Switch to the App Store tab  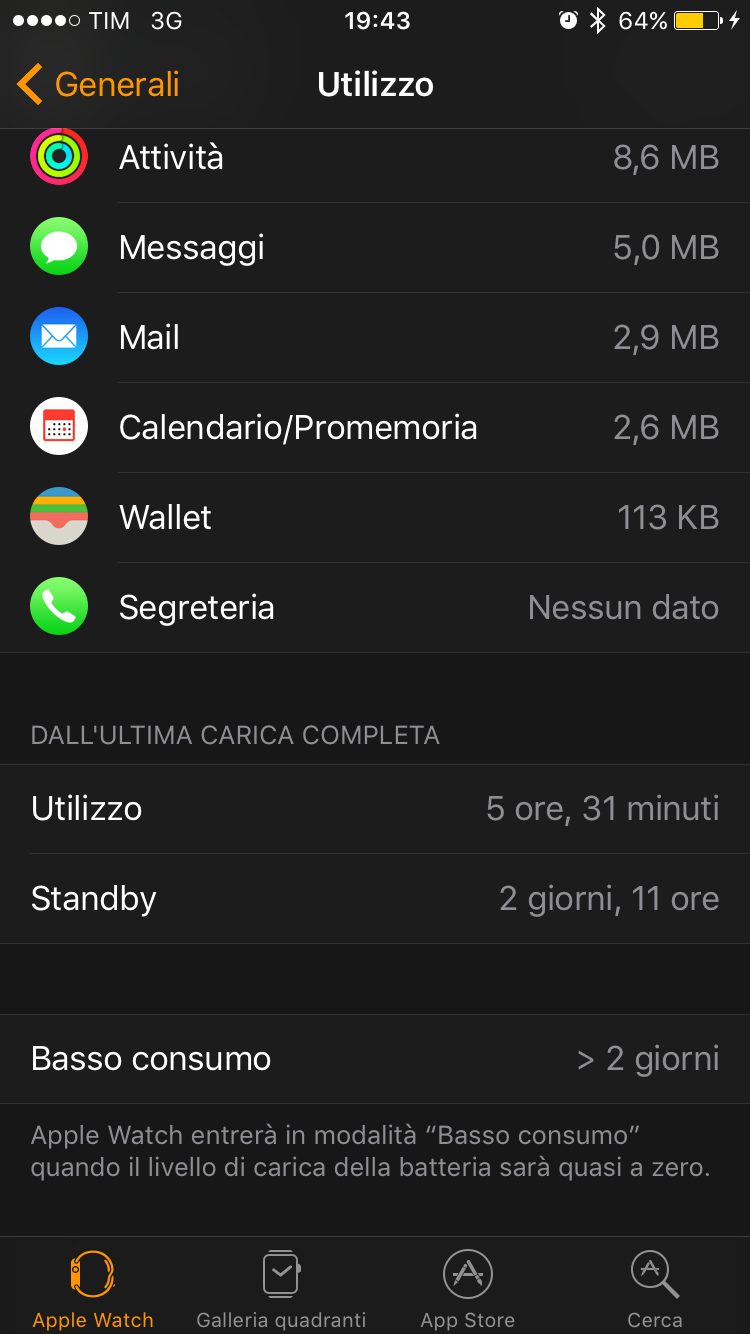468,1289
